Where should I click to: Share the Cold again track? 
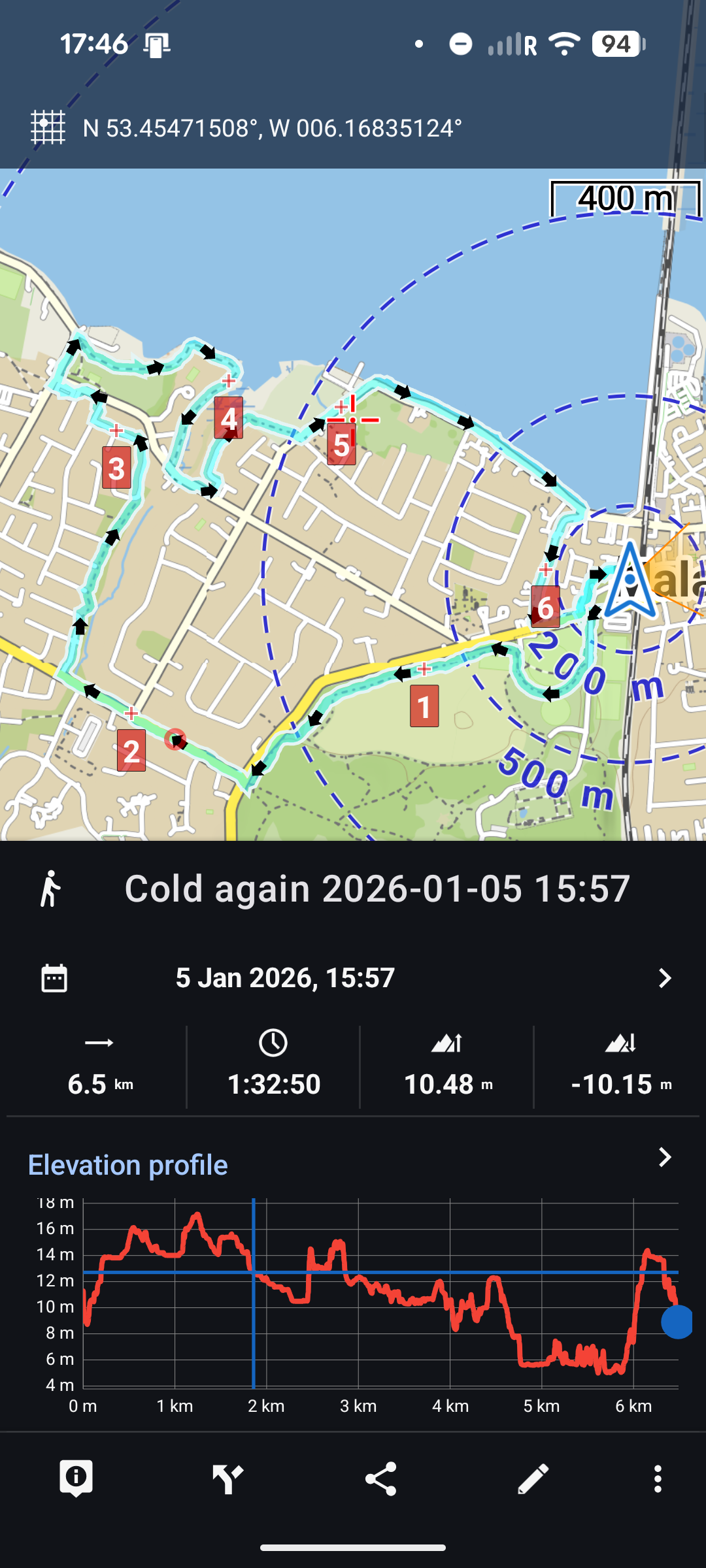tap(381, 1478)
